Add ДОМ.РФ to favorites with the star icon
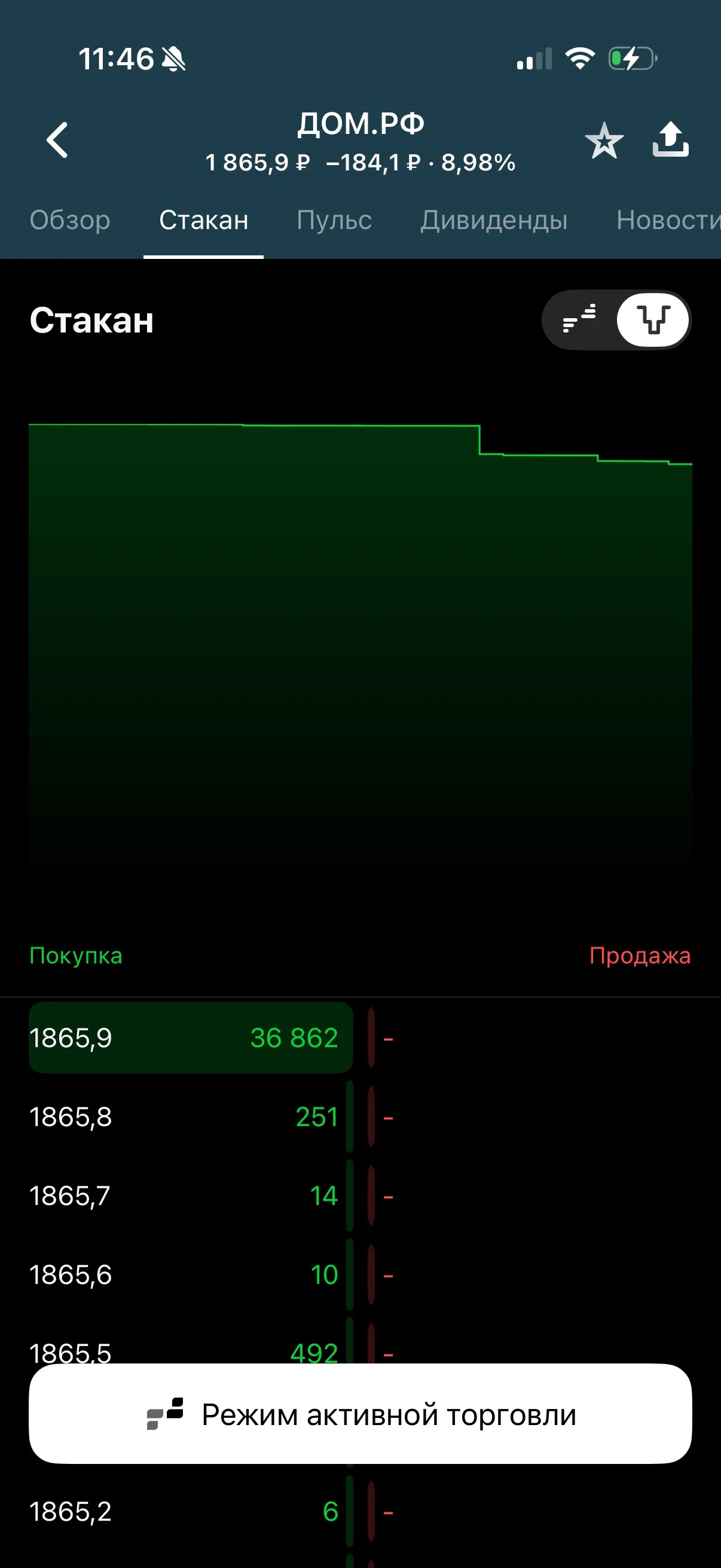721x1568 pixels. click(604, 141)
